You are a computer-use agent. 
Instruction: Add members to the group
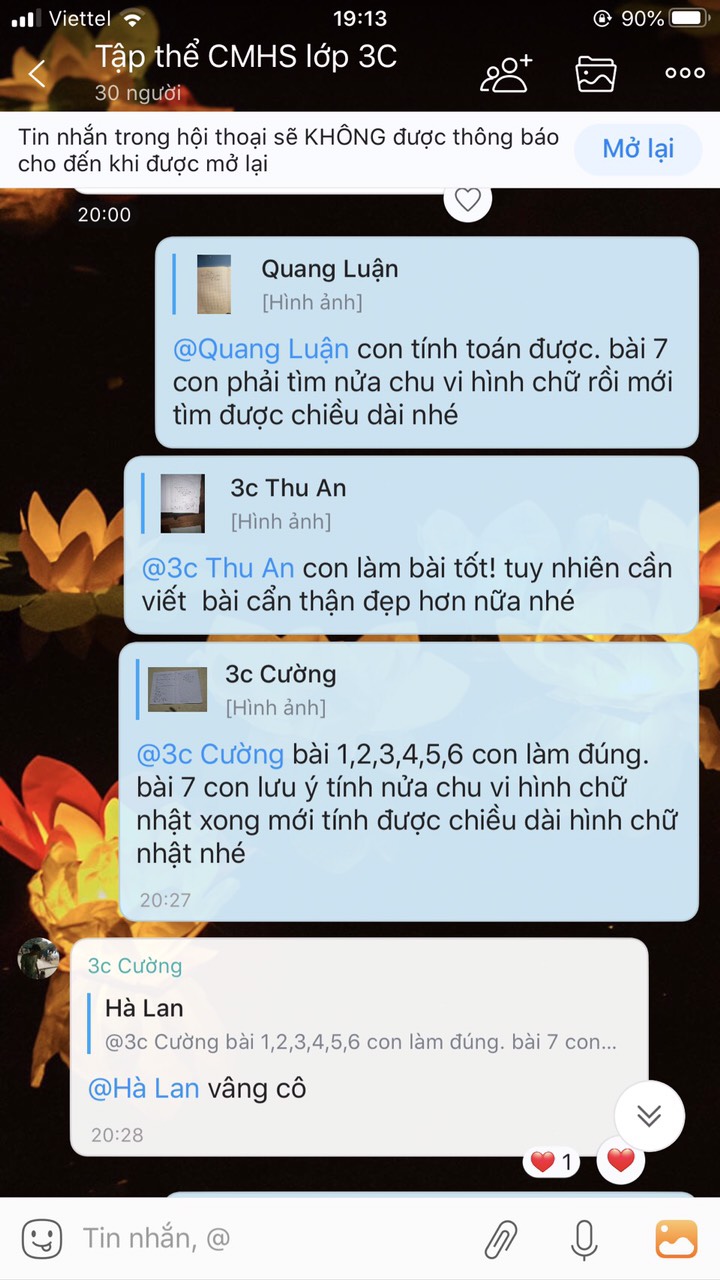(506, 73)
